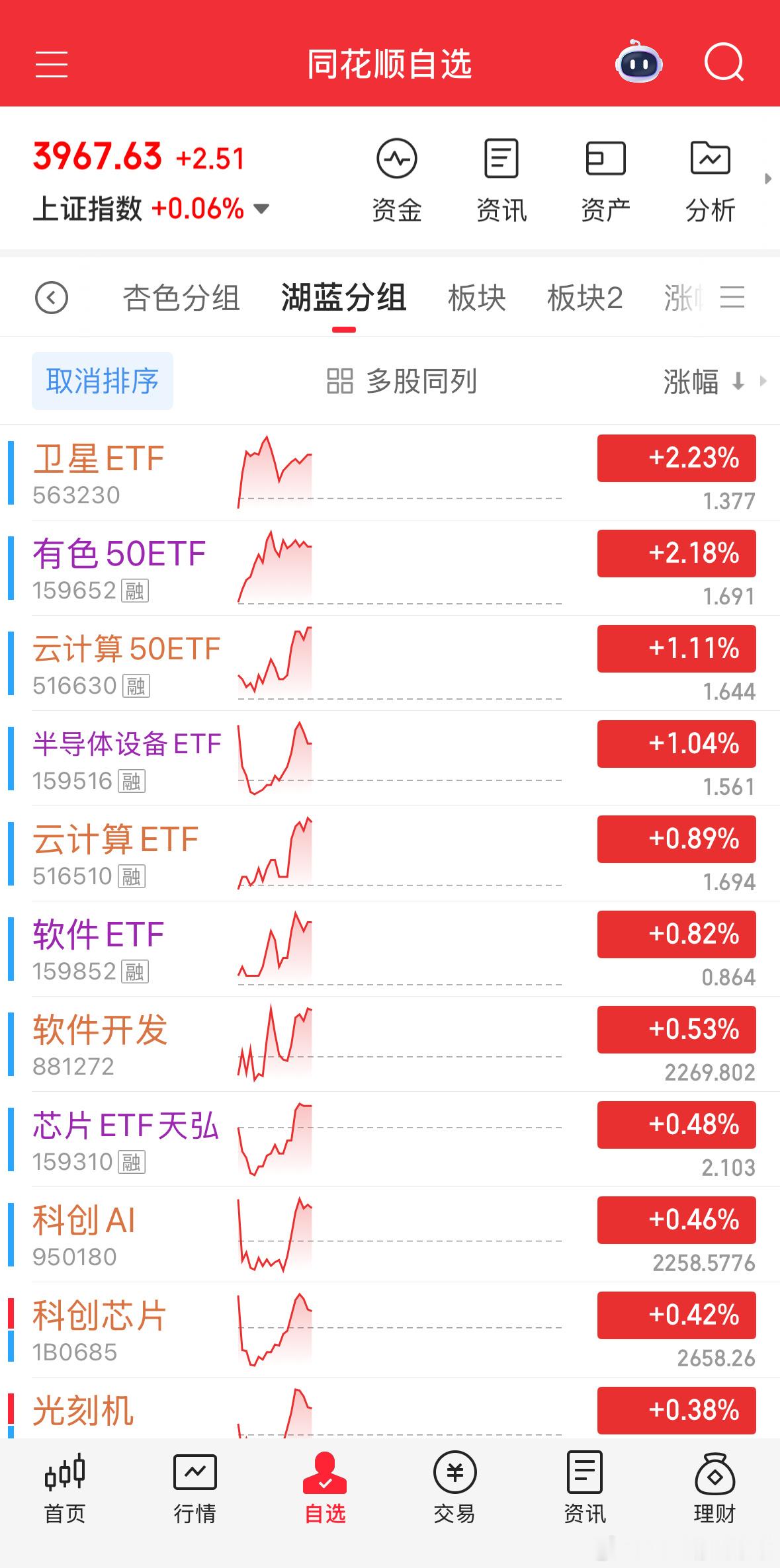Switch to the 板块2 tab
The width and height of the screenshot is (780, 1568).
click(x=585, y=298)
